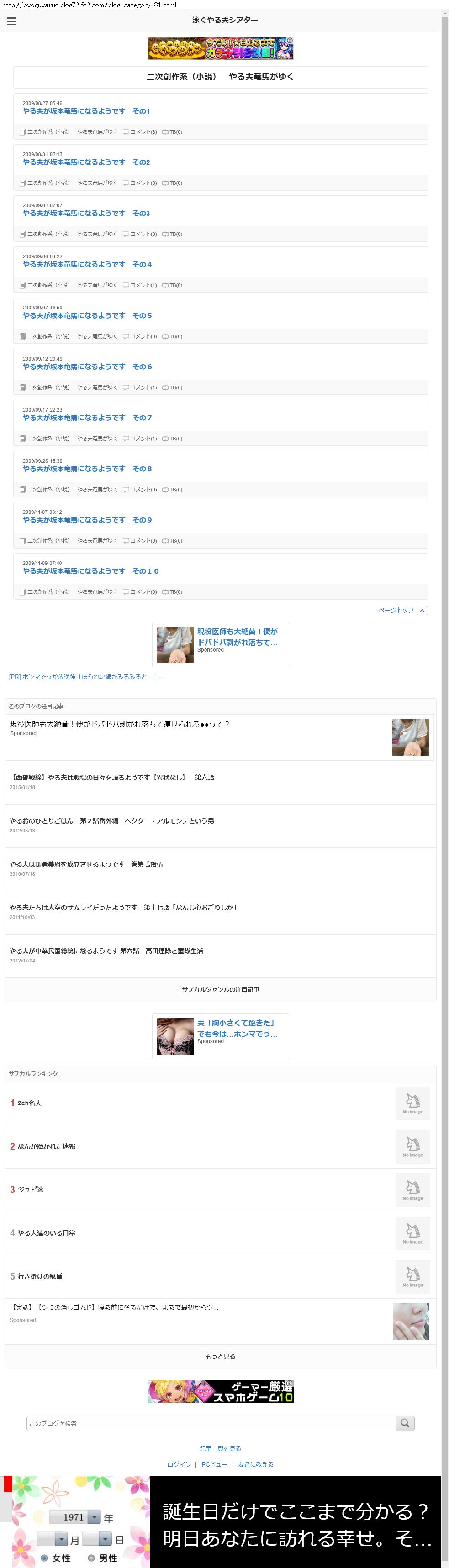Screen dimensions: 449x1568
Task: Focus the このブログを検索 search field
Action: pos(211,1423)
